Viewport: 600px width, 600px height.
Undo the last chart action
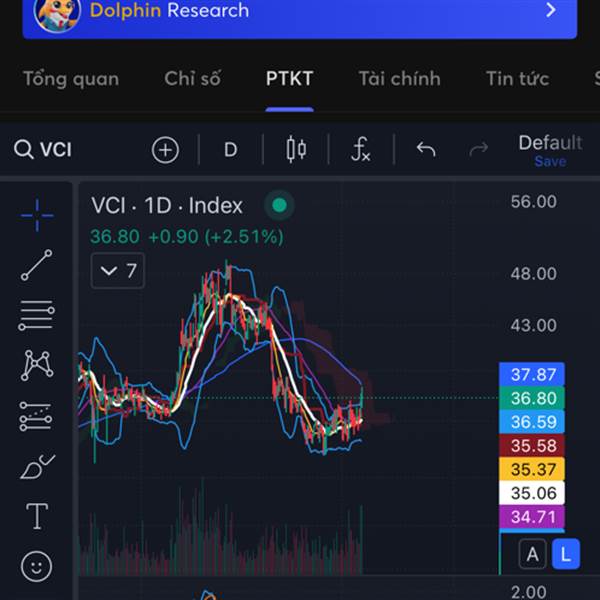(x=426, y=149)
